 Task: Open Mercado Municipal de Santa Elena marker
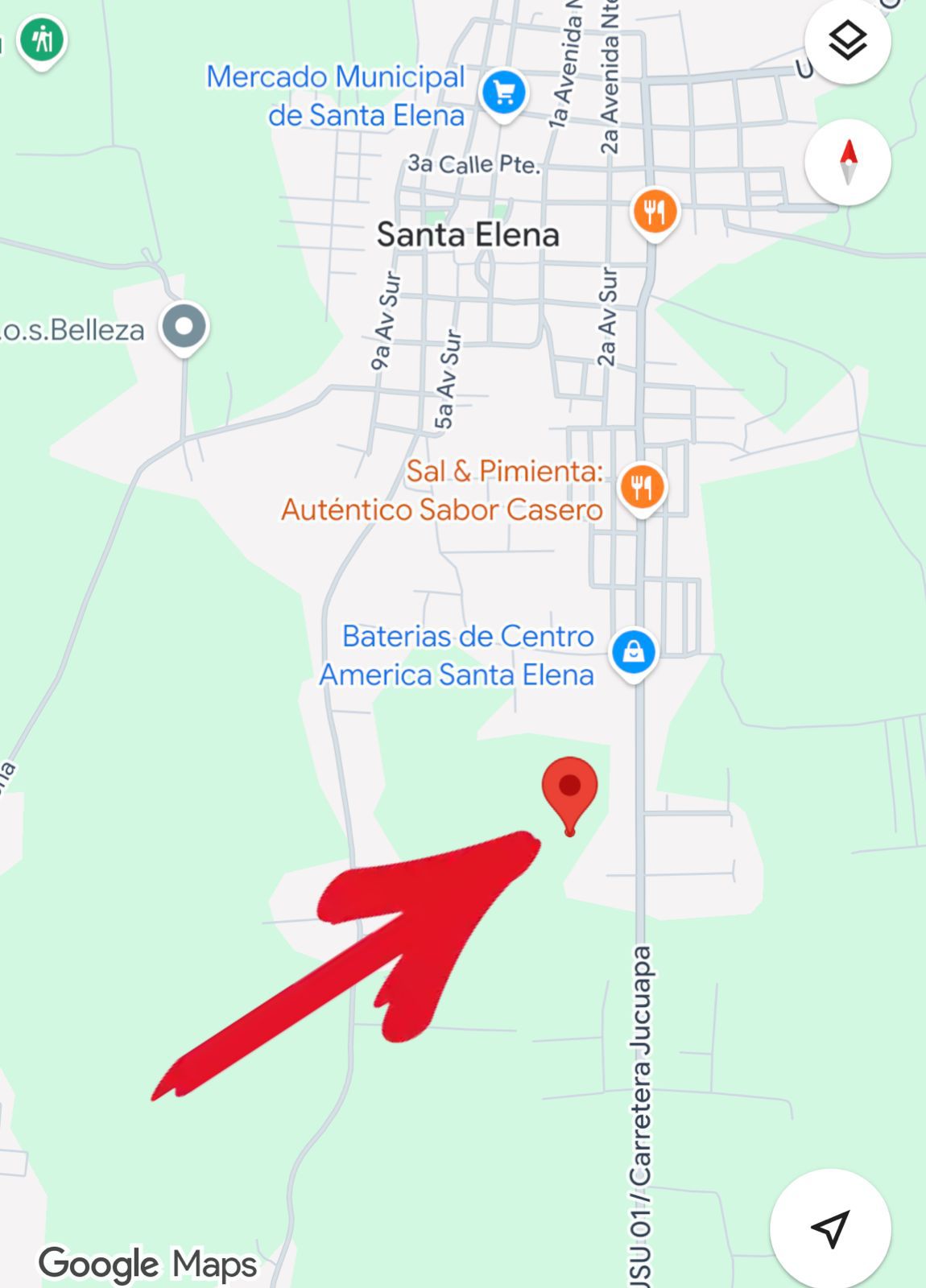click(x=504, y=93)
